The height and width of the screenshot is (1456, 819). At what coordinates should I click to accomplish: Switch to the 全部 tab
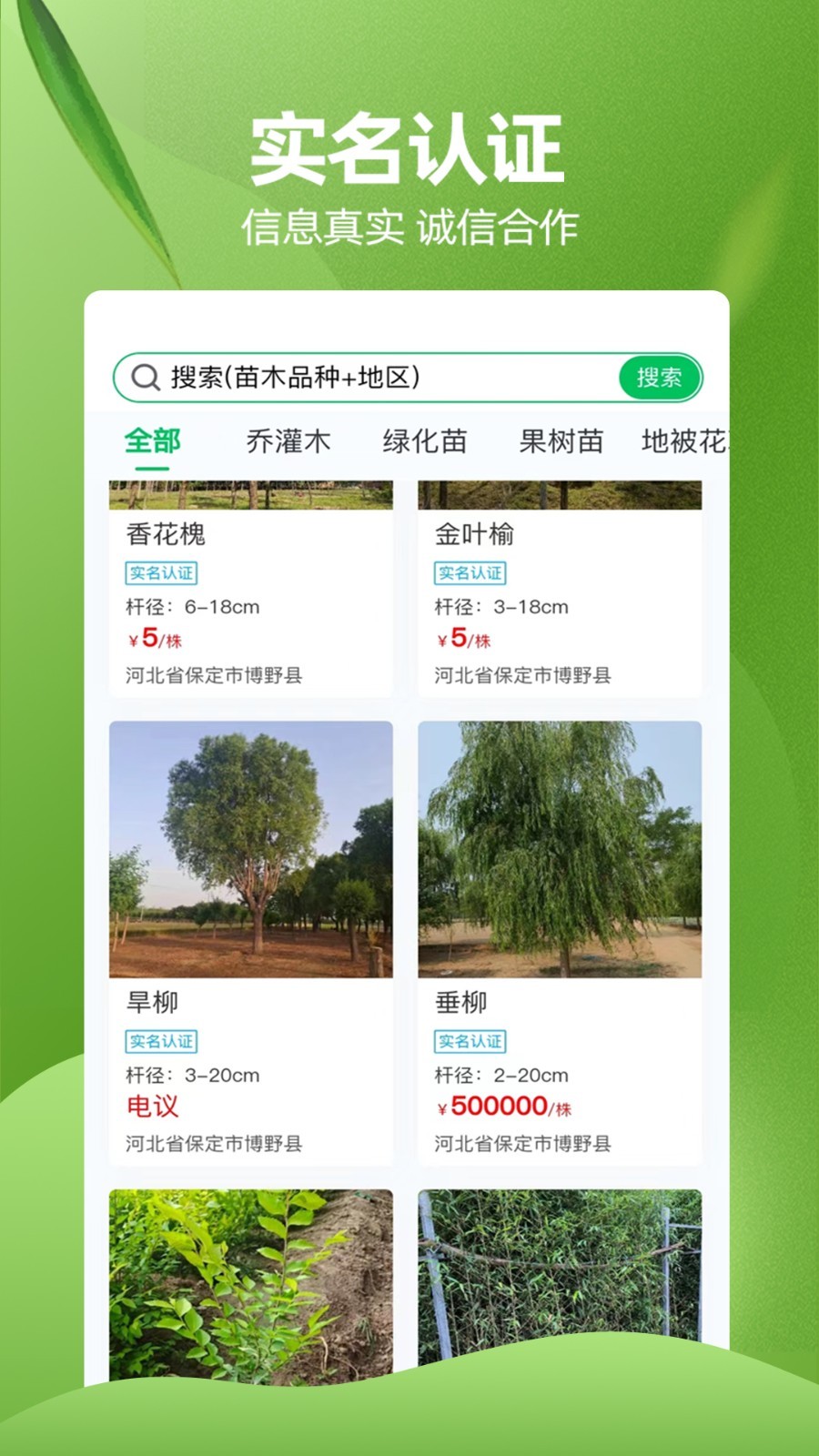(153, 440)
